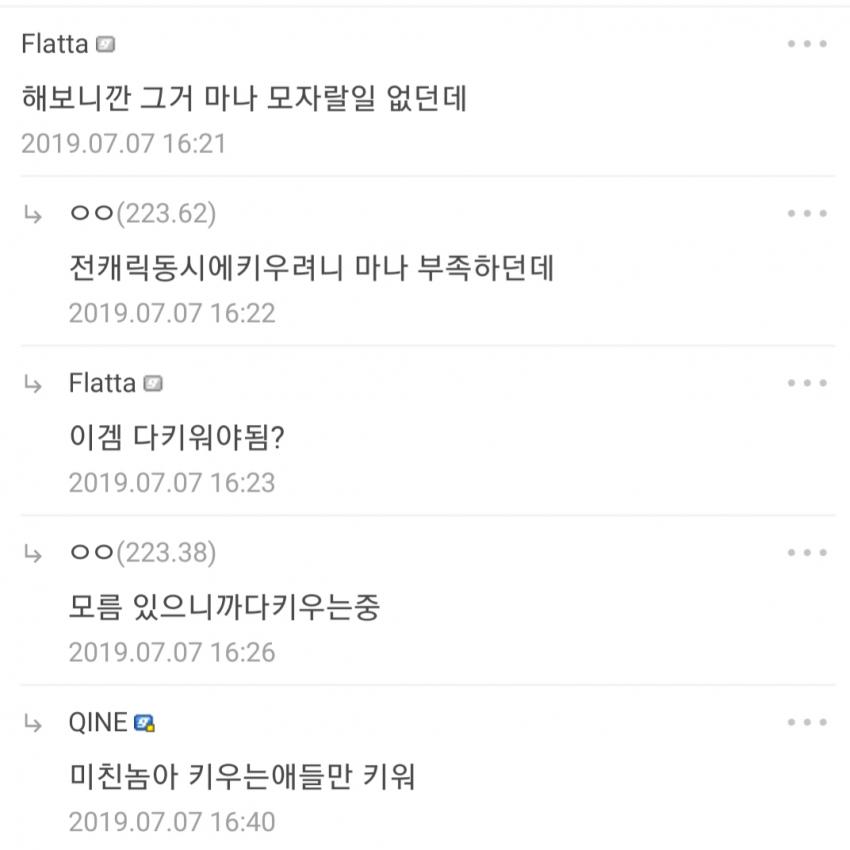Open overflow menu on ㅇㅇ(223.62) reply
The width and height of the screenshot is (850, 850).
tap(806, 214)
